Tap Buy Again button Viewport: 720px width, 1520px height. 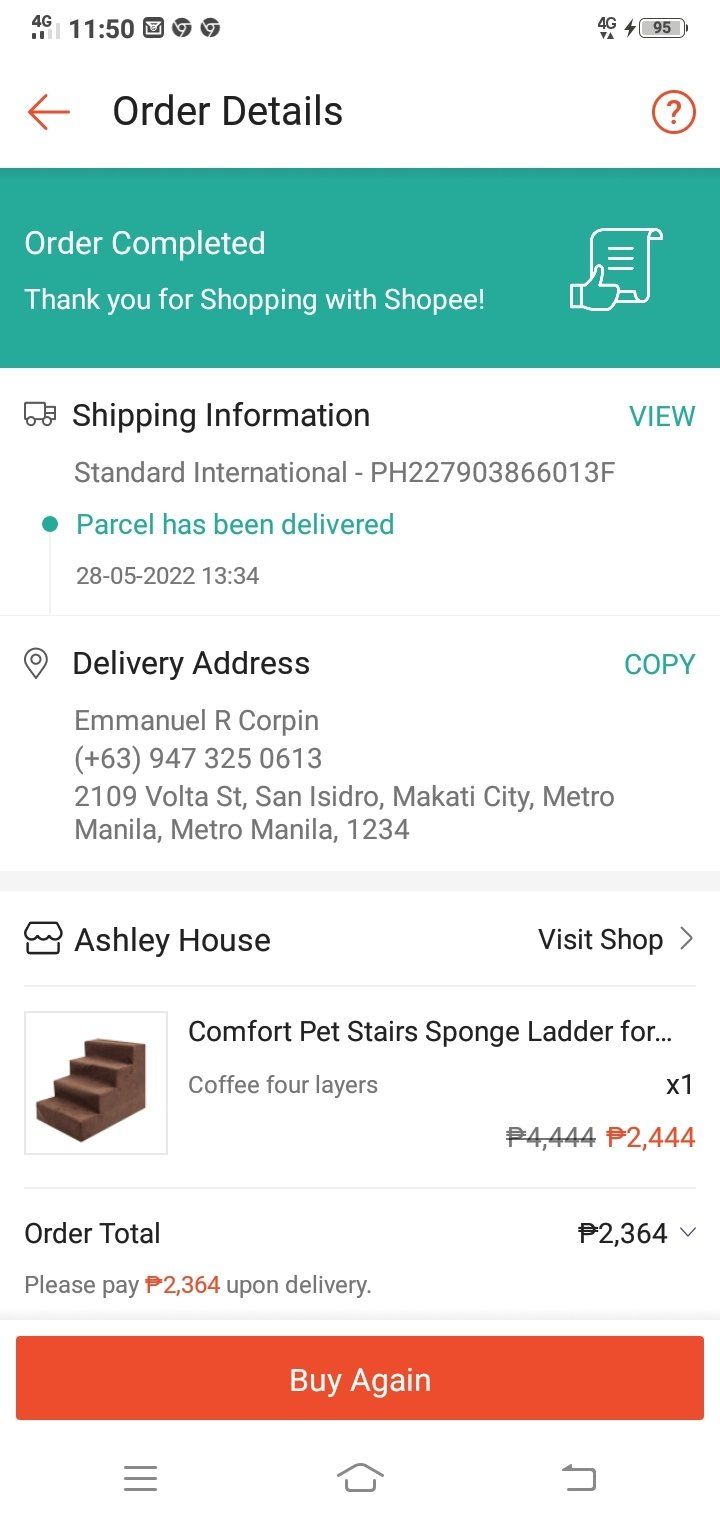click(x=360, y=1379)
